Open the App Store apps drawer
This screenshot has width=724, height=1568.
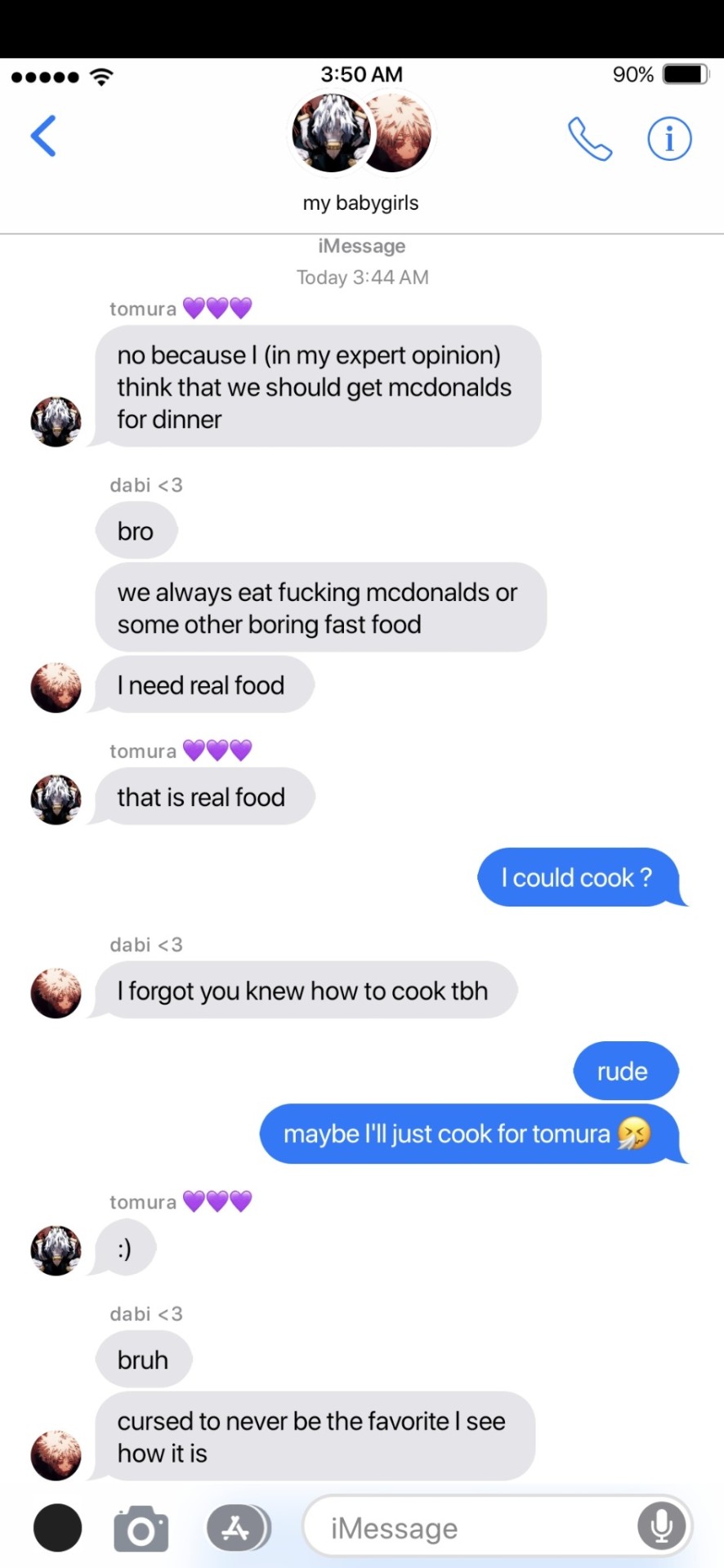click(237, 1528)
